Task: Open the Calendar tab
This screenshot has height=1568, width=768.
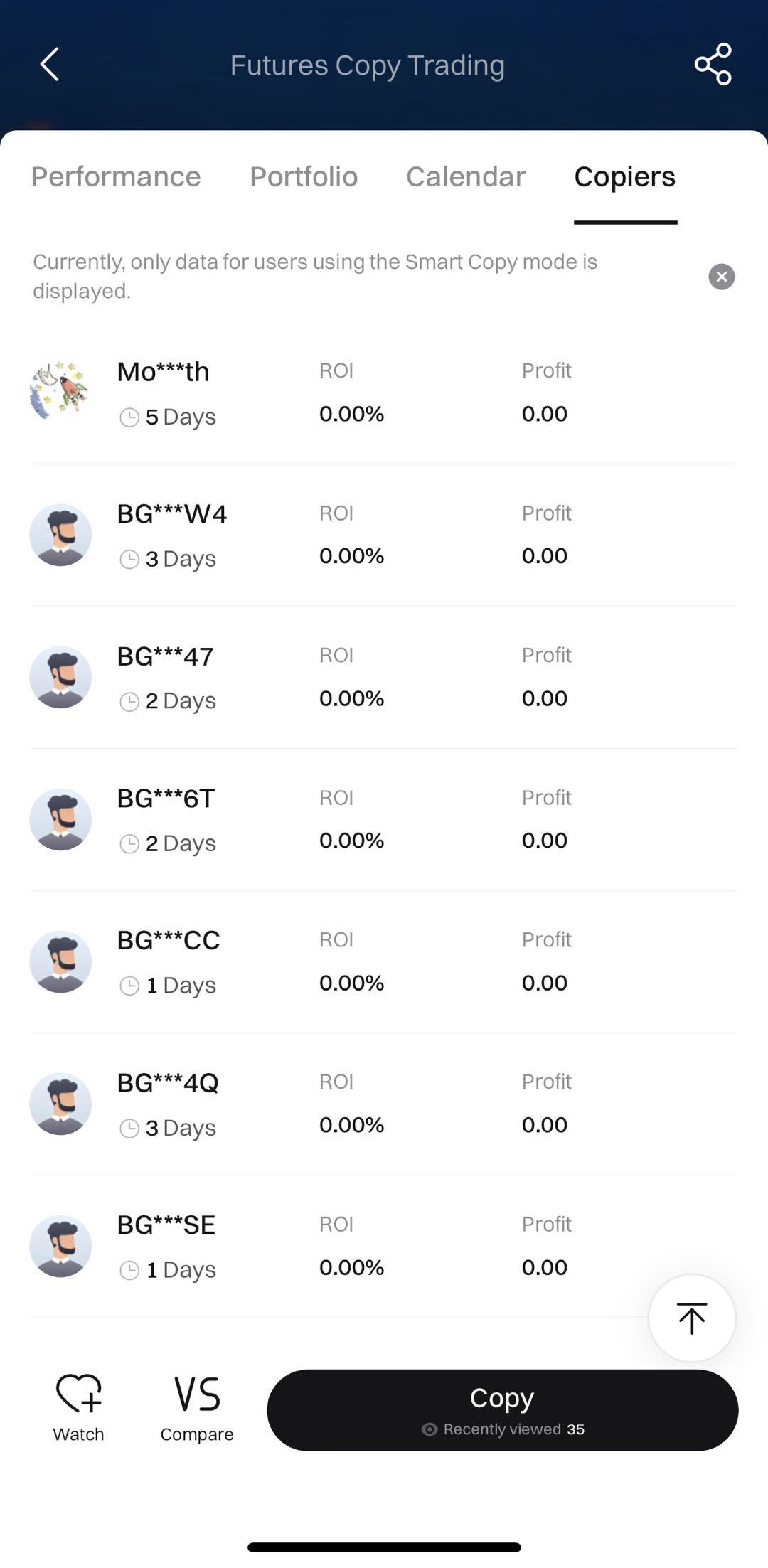Action: coord(466,176)
